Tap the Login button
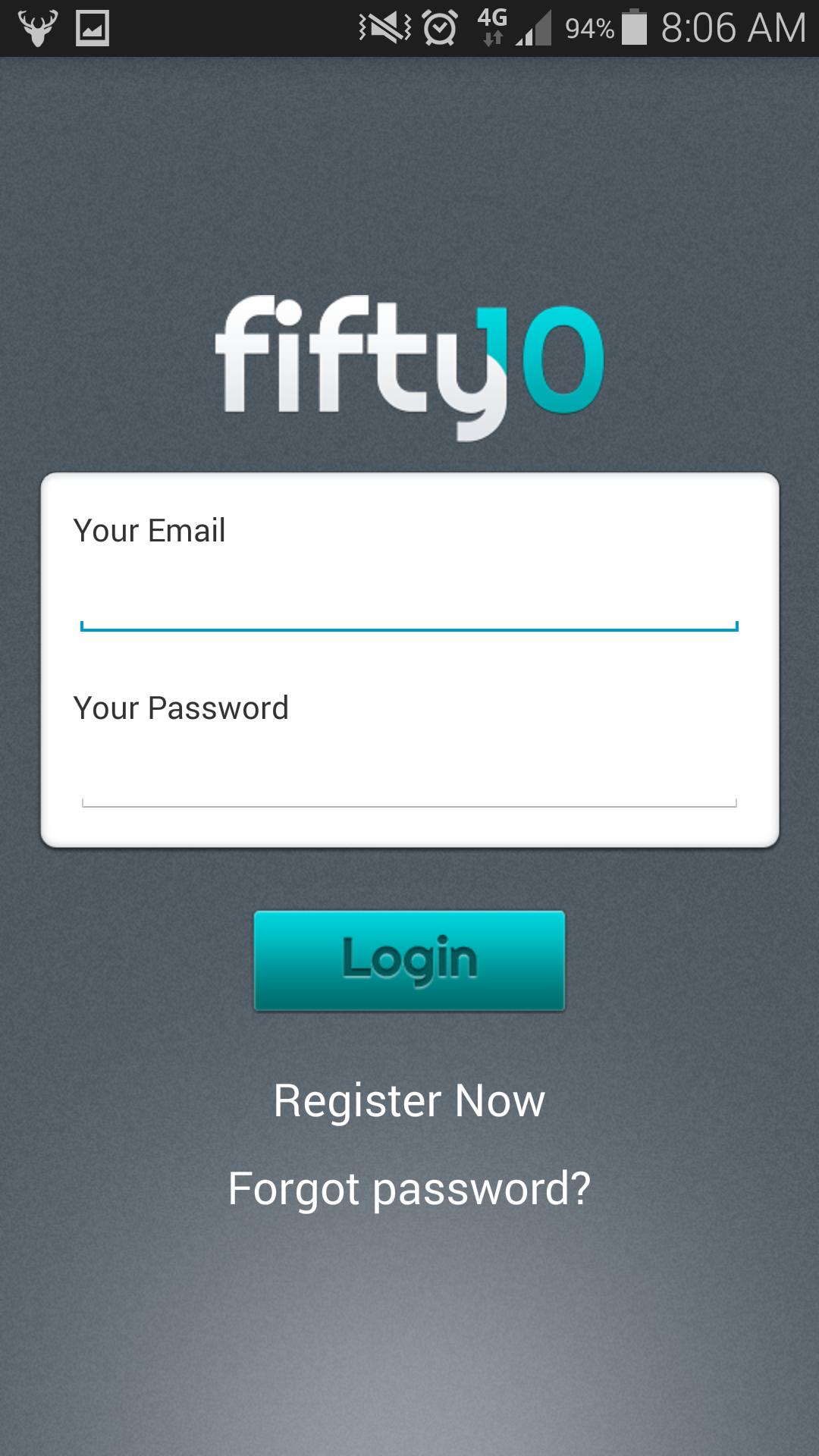The width and height of the screenshot is (819, 1456). pos(409,960)
